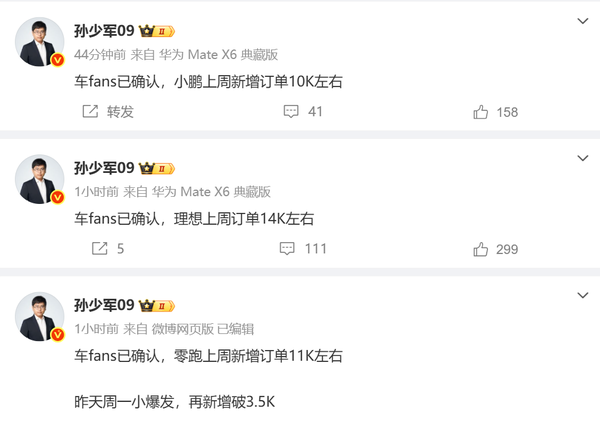Image resolution: width=600 pixels, height=421 pixels.
Task: Expand options chevron on the 零跑 post
Action: [583, 295]
